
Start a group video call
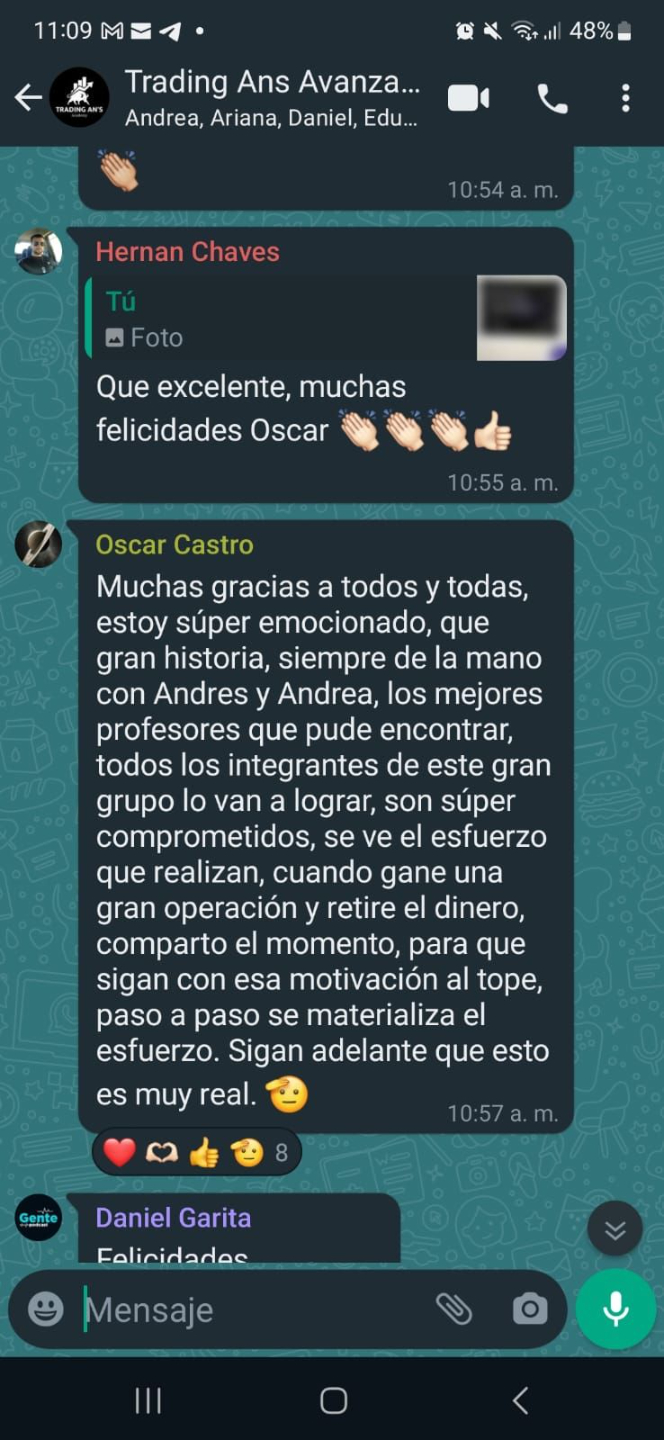point(468,98)
